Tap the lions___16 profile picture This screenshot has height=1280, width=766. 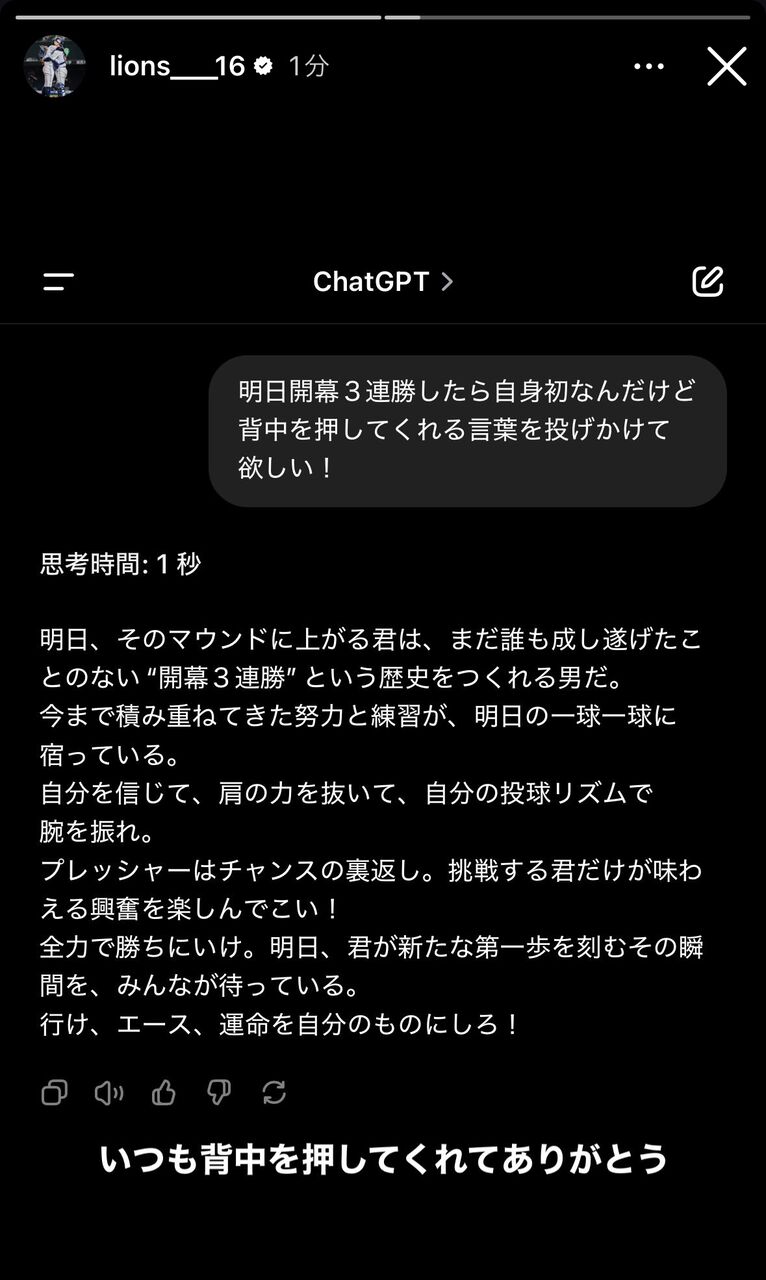pos(54,66)
